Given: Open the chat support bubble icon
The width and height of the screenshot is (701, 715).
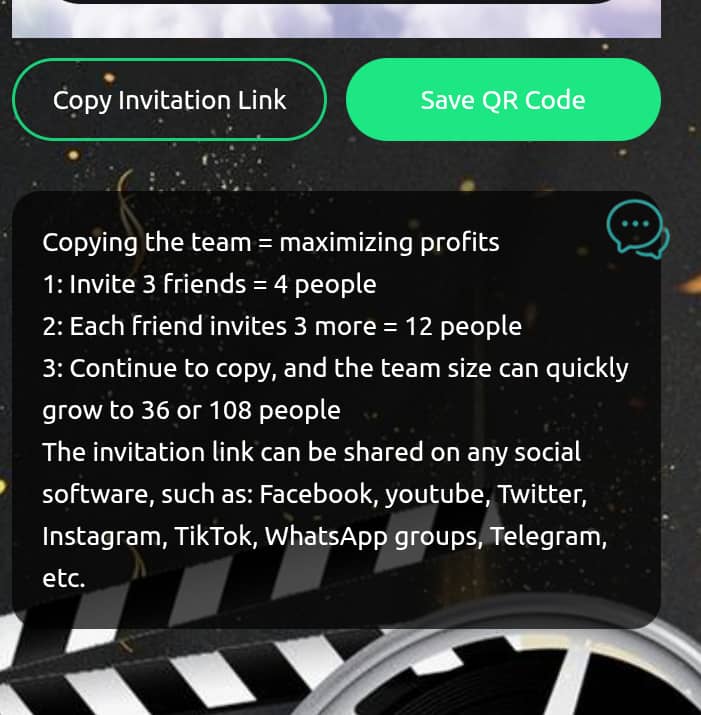Looking at the screenshot, I should pyautogui.click(x=637, y=229).
